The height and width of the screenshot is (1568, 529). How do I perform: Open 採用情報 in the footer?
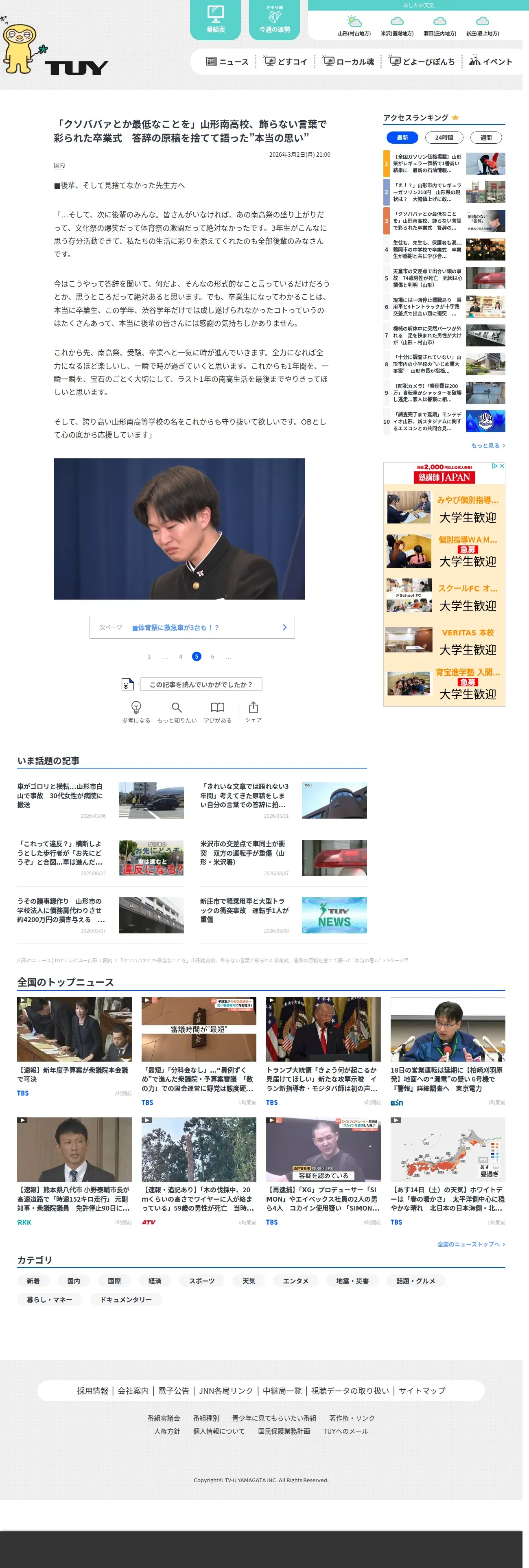[x=92, y=1391]
